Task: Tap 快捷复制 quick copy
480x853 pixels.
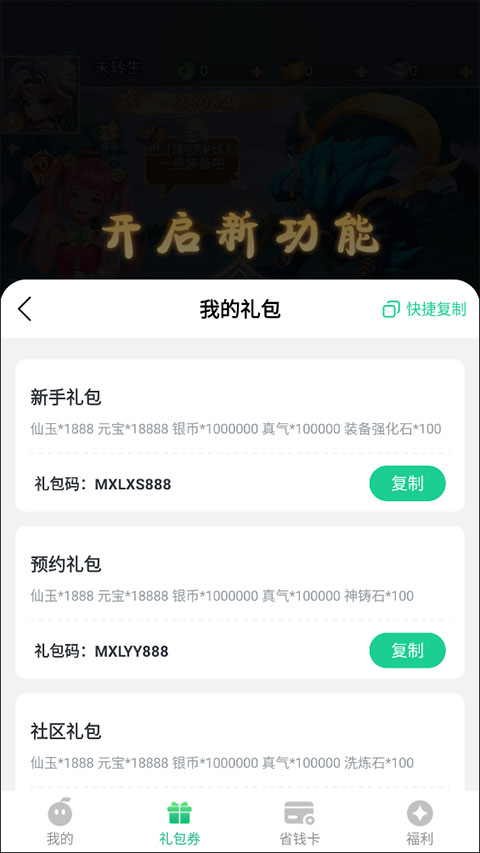Action: (424, 309)
